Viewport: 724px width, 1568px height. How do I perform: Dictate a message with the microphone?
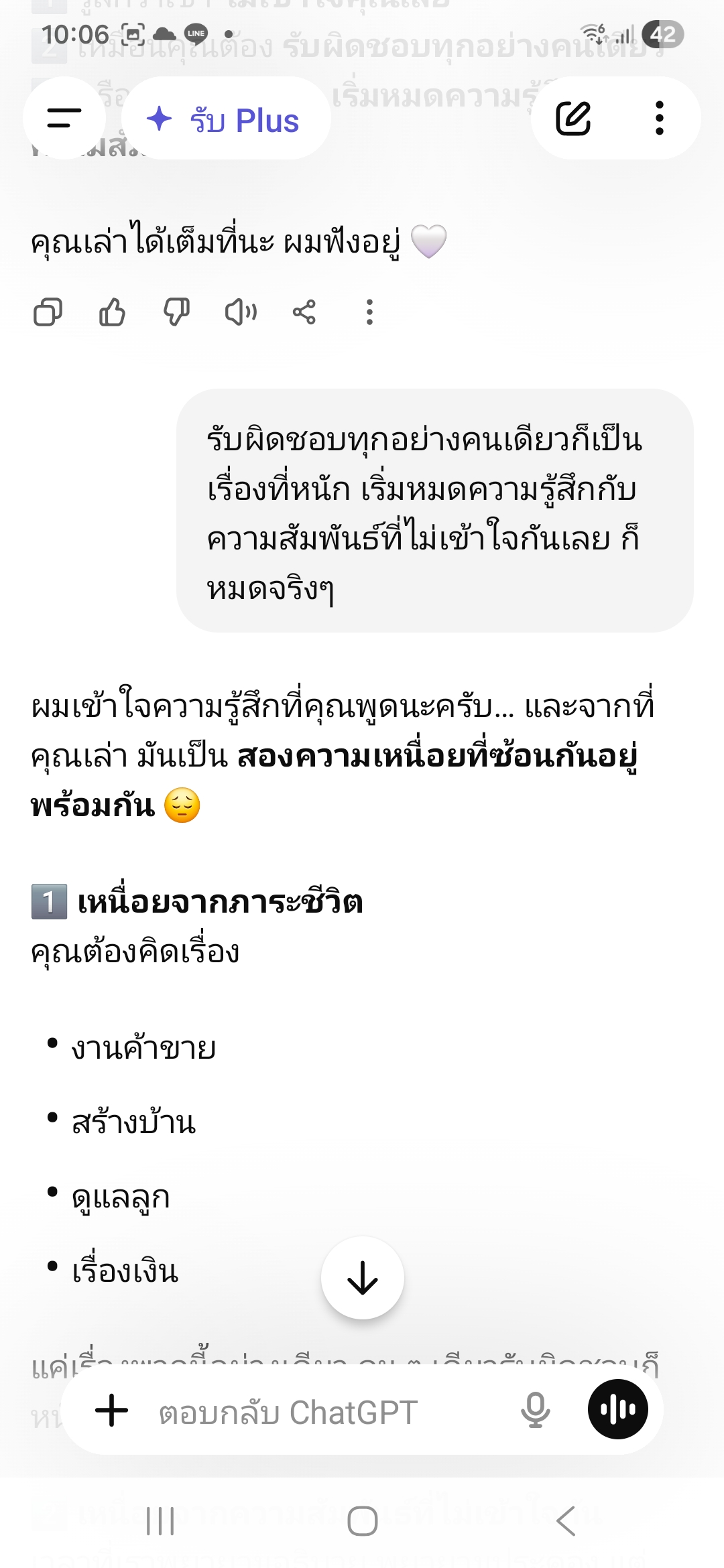[536, 1410]
